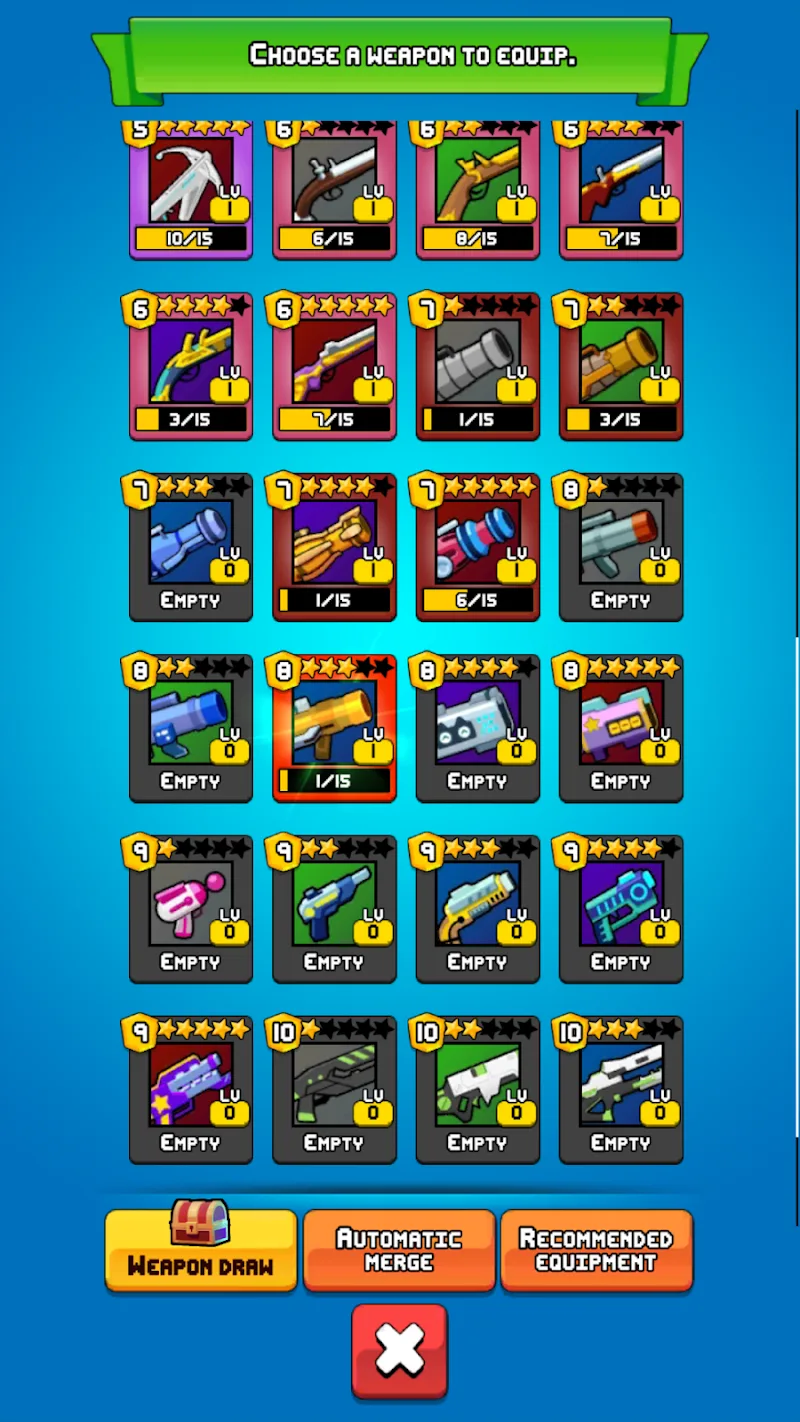Select the crossbow with 10/15 progress
This screenshot has height=1422, width=800.
coord(191,190)
